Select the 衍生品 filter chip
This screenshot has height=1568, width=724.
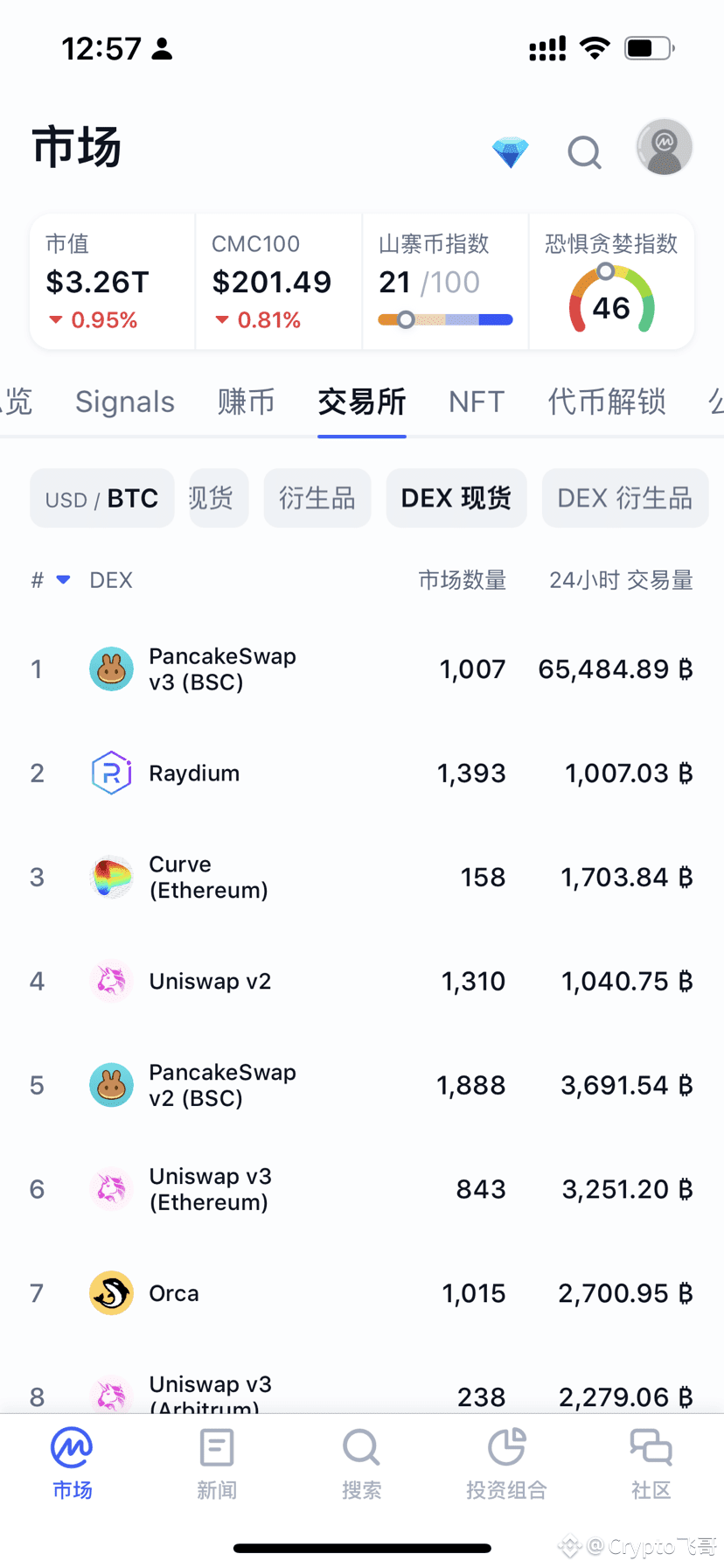(317, 498)
